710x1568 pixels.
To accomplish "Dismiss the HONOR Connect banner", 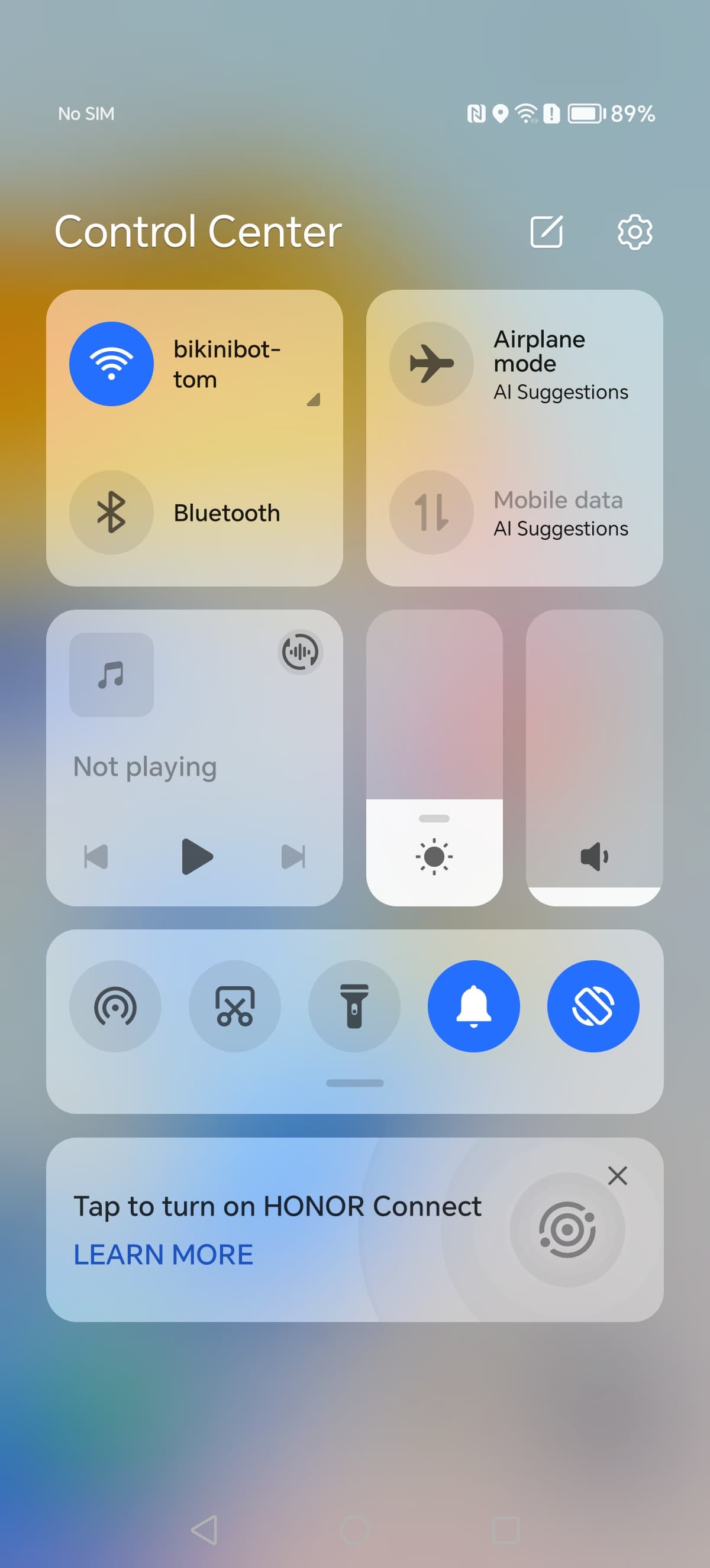I will (x=618, y=1175).
